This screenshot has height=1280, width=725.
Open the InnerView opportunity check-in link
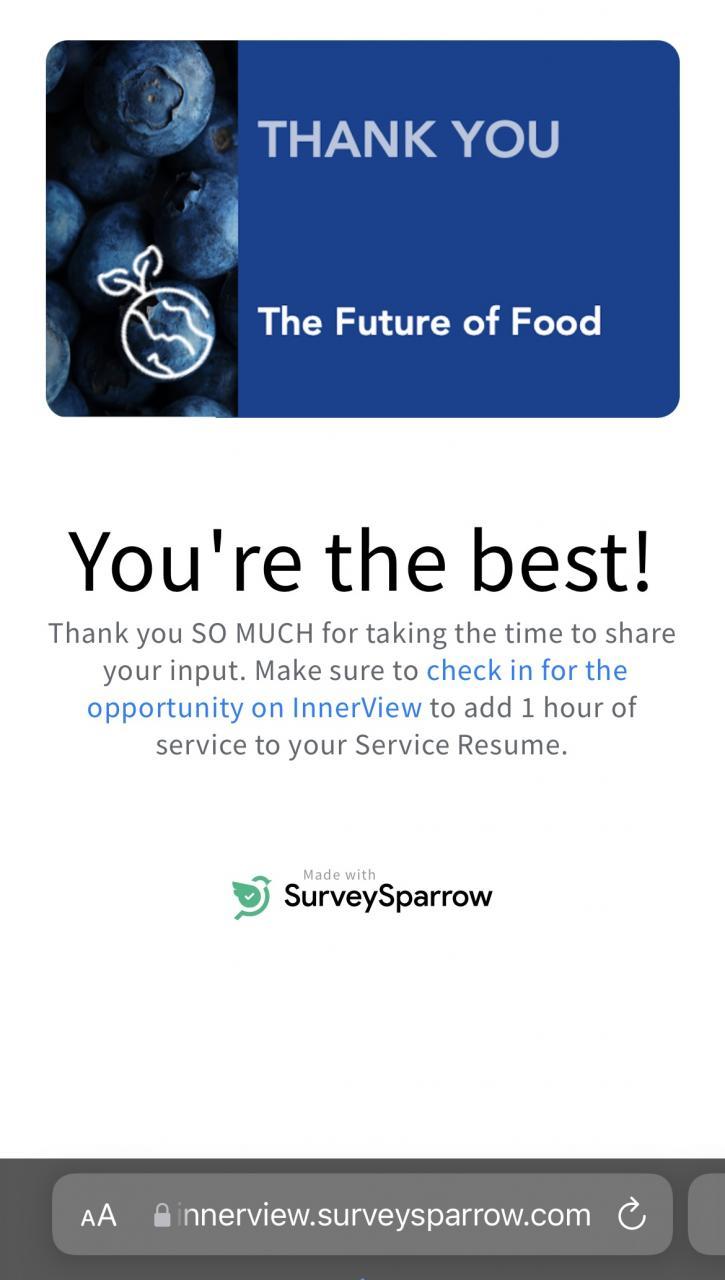click(x=527, y=671)
